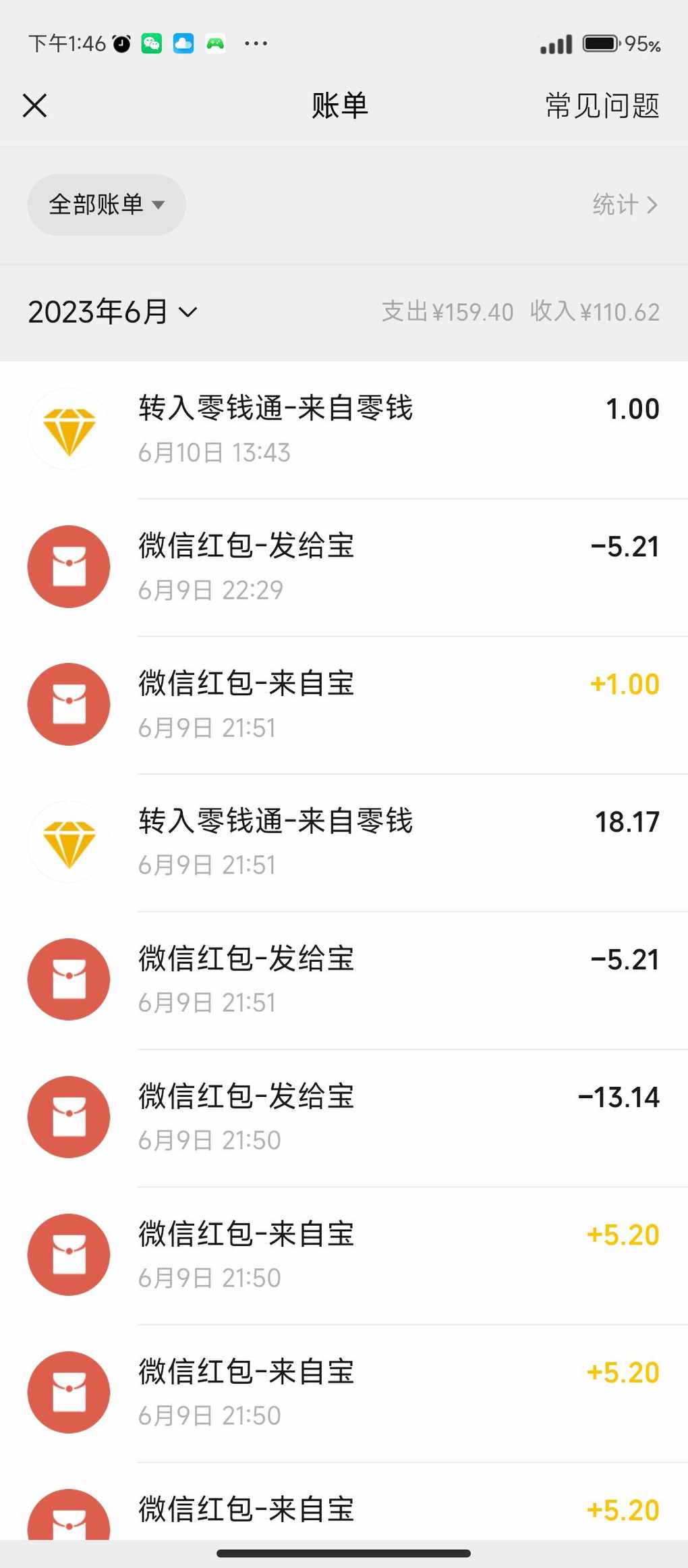The height and width of the screenshot is (1568, 688).
Task: Close the 账单 page with the X
Action: tap(34, 106)
